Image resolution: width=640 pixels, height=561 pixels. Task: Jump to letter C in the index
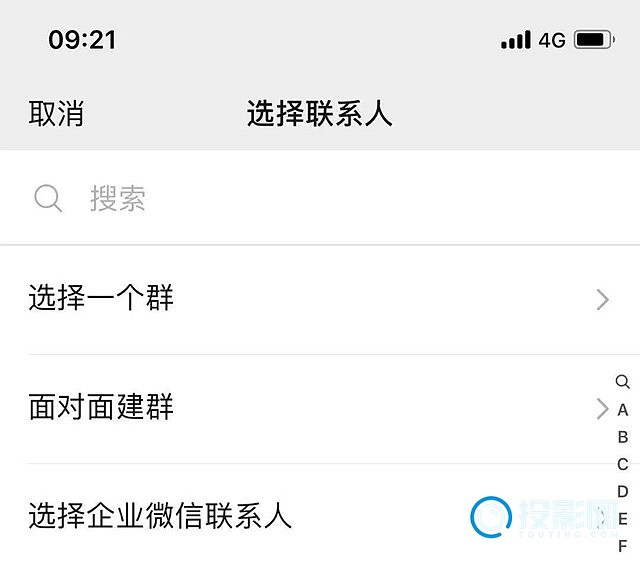click(x=623, y=464)
